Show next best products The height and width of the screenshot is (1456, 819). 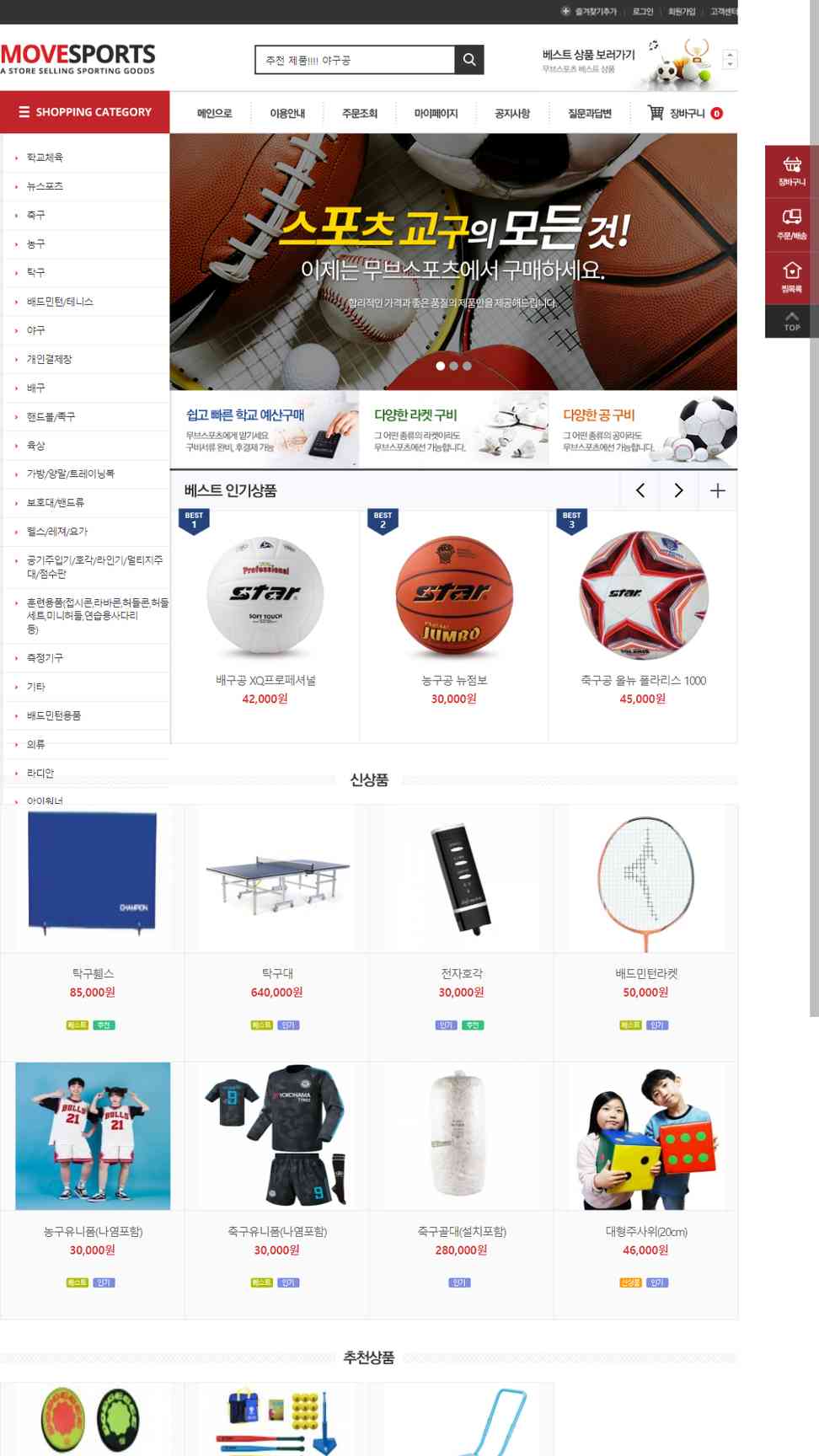pyautogui.click(x=679, y=490)
